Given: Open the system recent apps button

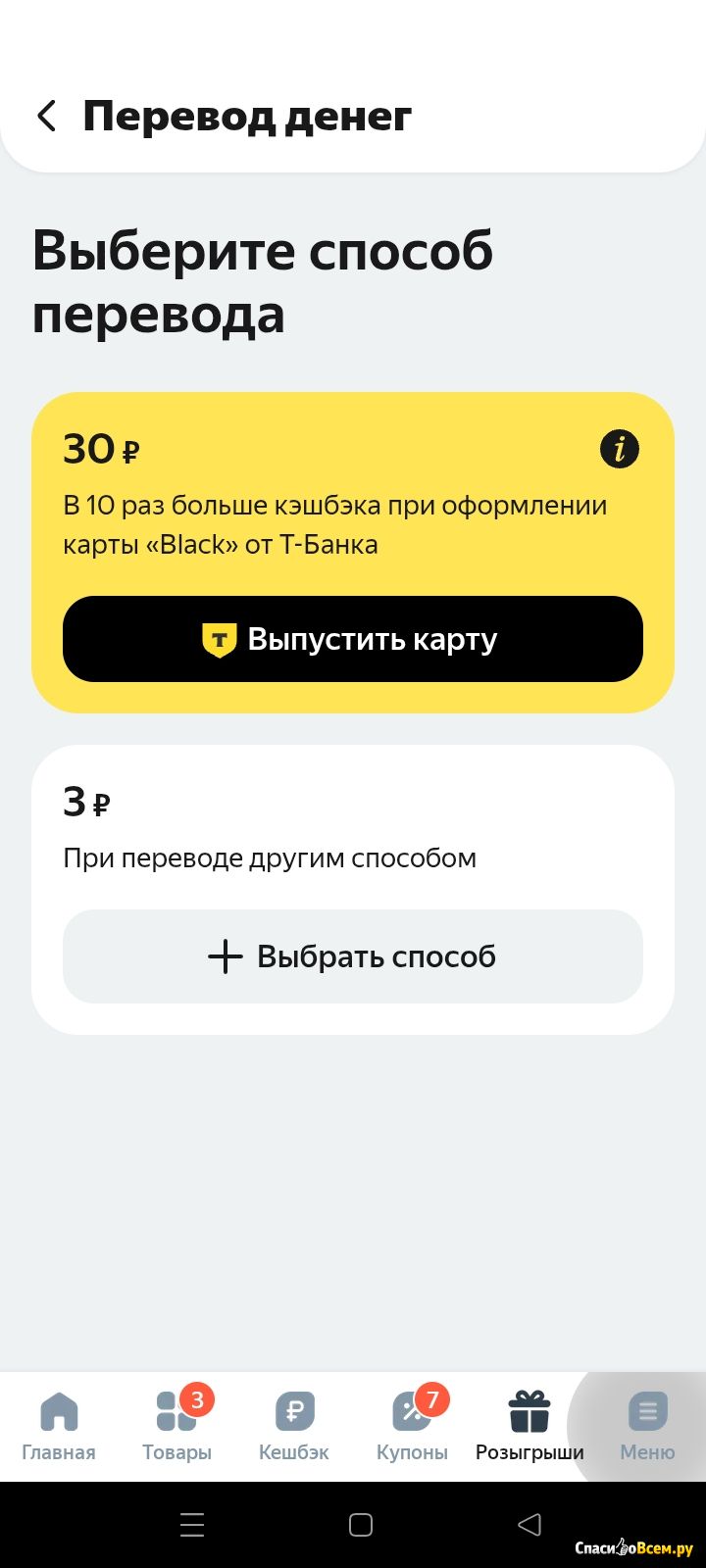Looking at the screenshot, I should pos(192,1525).
